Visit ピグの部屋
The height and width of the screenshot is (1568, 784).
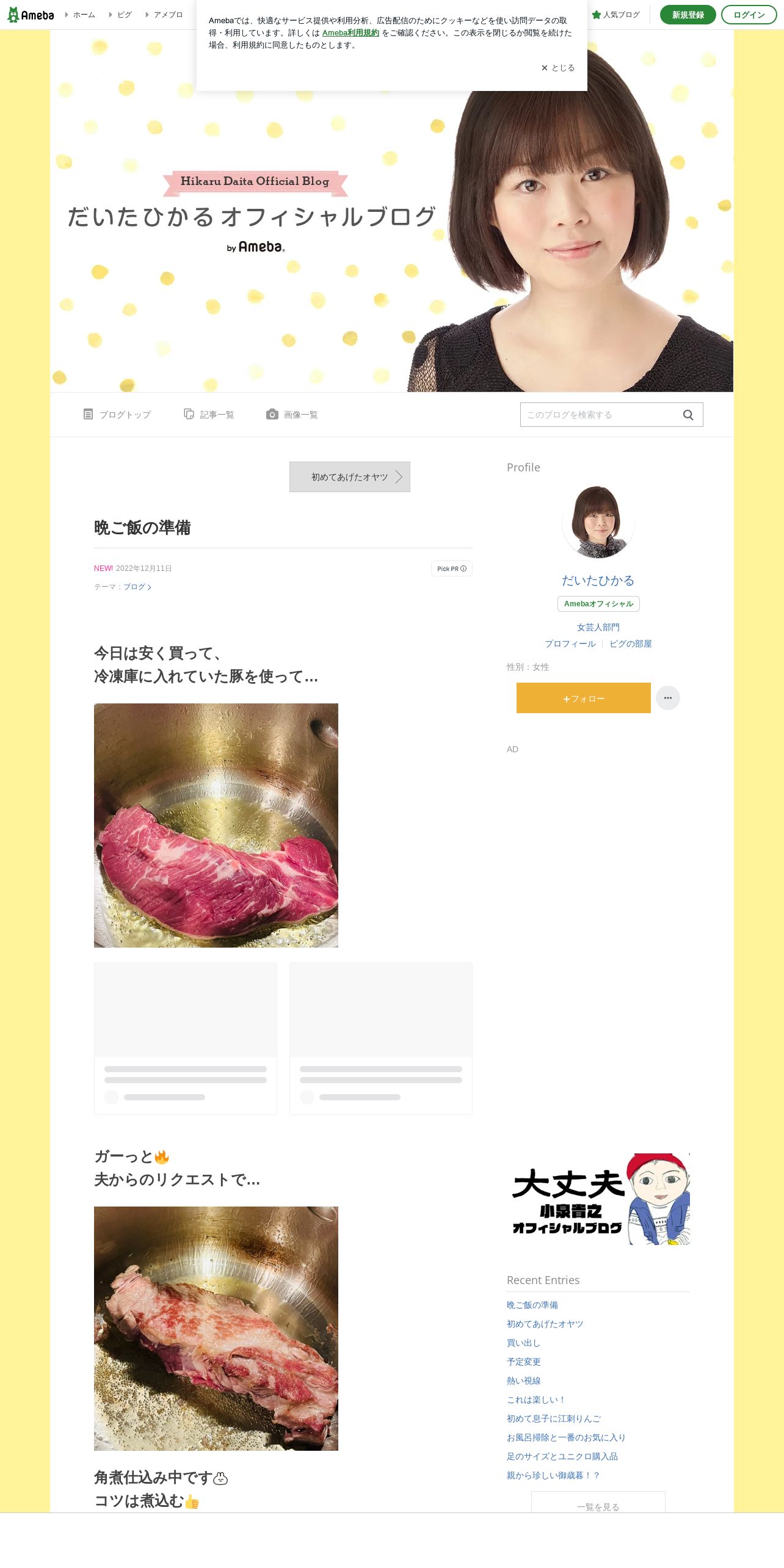631,644
